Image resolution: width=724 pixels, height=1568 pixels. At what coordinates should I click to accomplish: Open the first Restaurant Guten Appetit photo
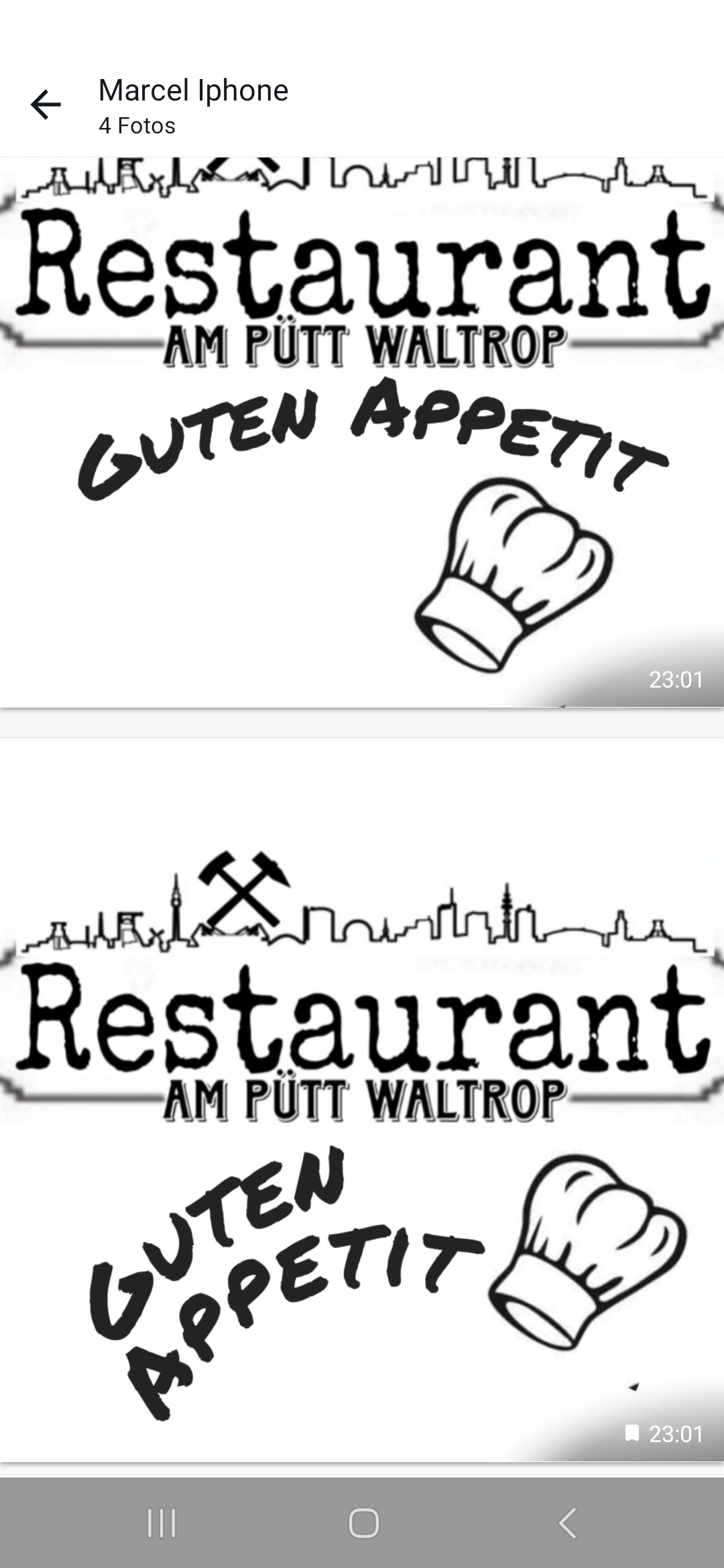pyautogui.click(x=362, y=432)
